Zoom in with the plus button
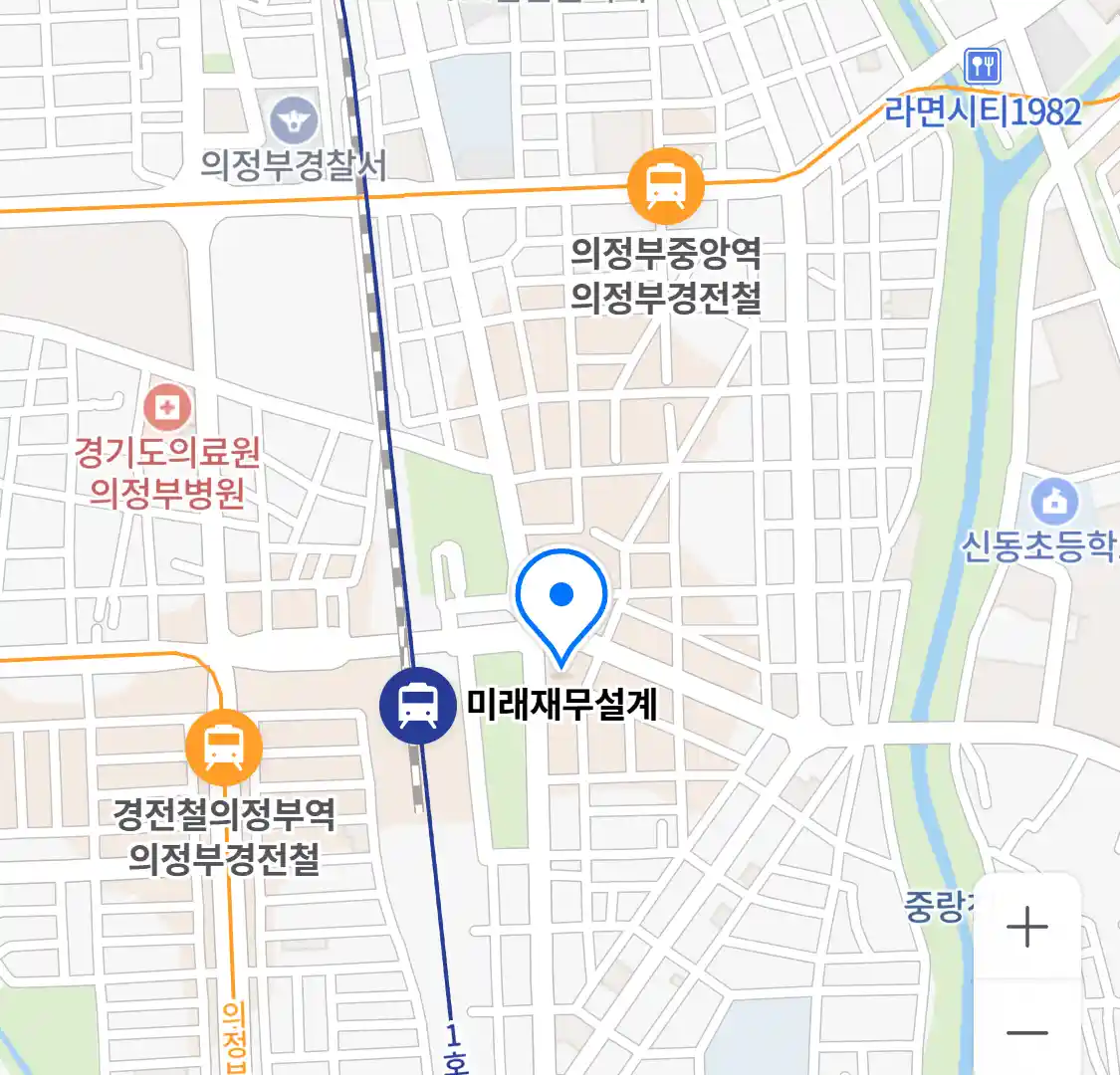This screenshot has height=1075, width=1120. (x=1026, y=927)
